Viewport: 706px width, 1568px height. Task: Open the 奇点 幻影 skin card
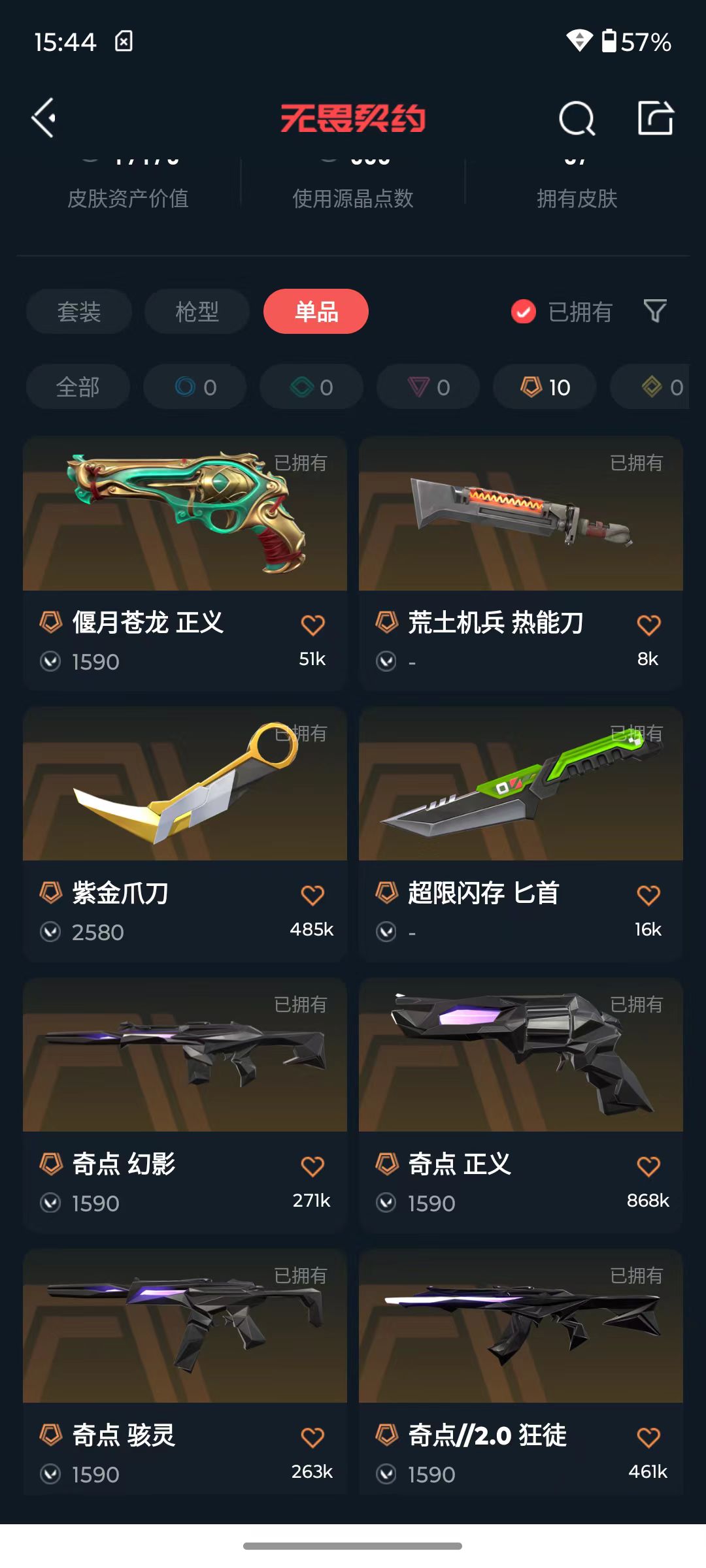click(x=185, y=1105)
